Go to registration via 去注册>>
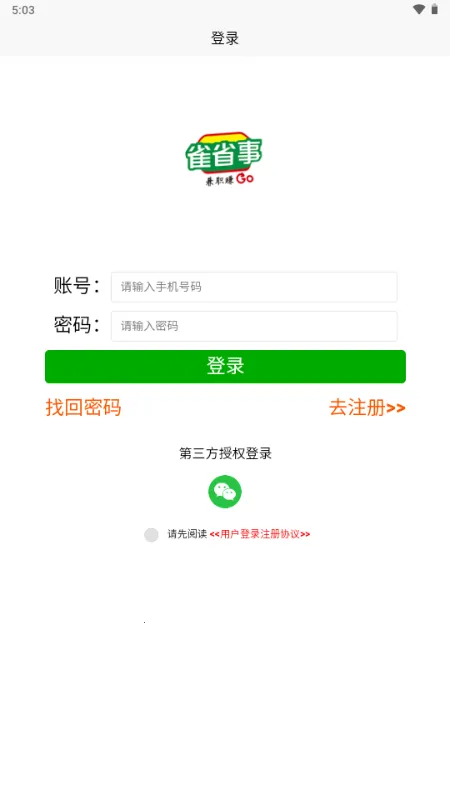The width and height of the screenshot is (450, 800). 367,408
